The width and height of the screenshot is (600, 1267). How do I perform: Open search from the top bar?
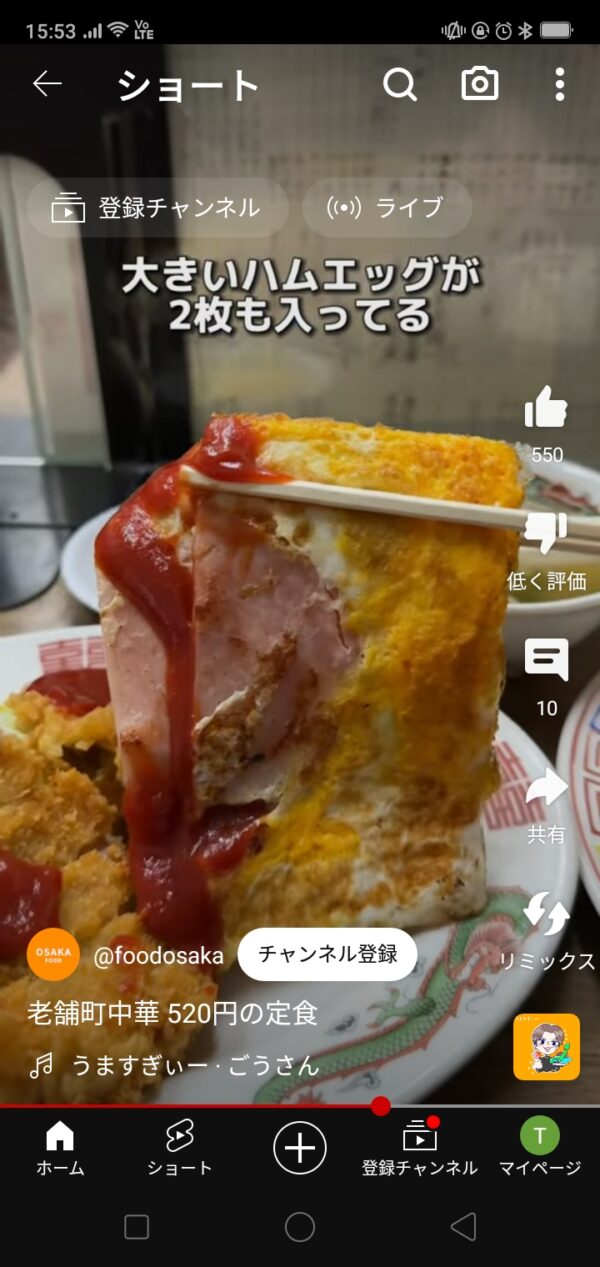(x=400, y=85)
